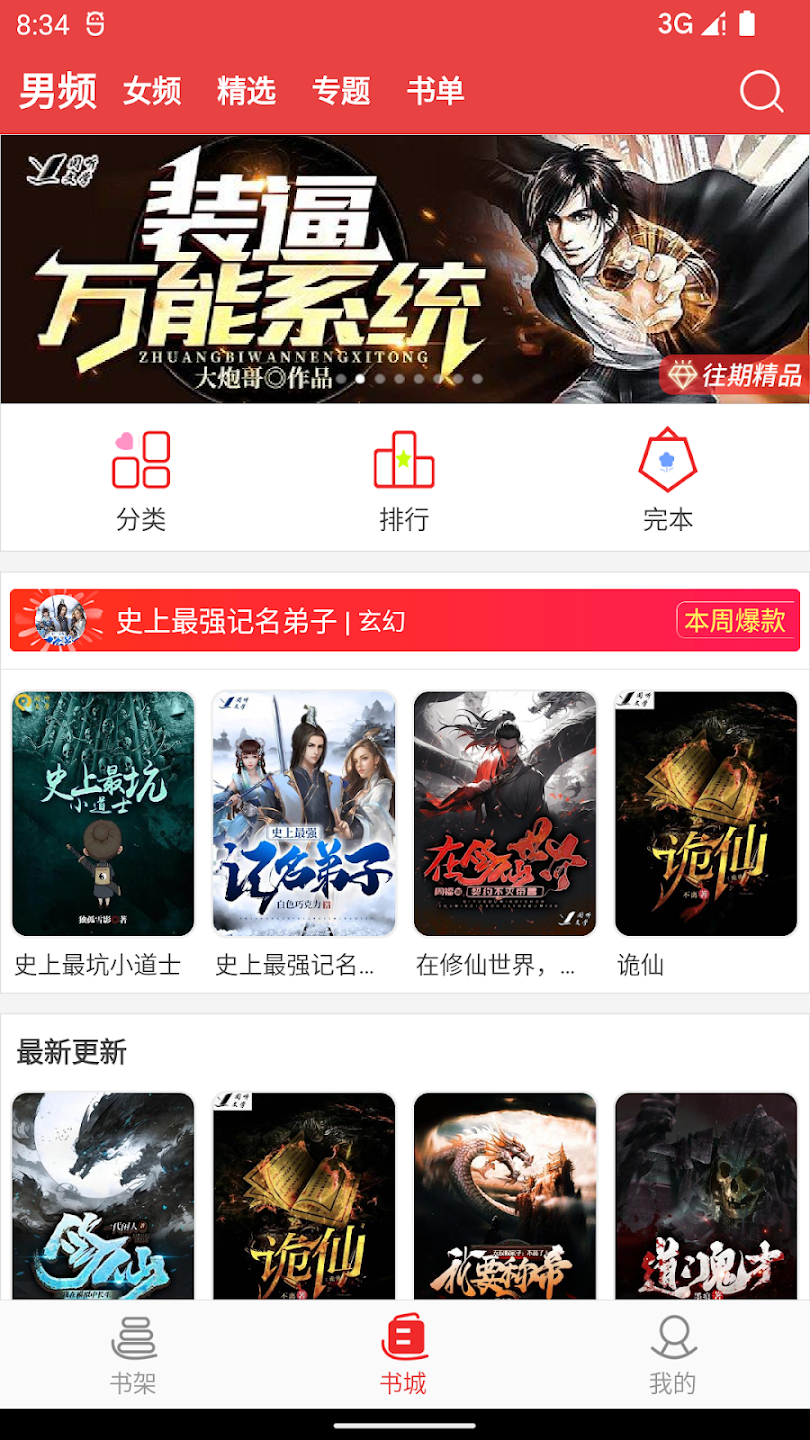Screen dimensions: 810x1440
Task: Select the 书单 tab
Action: click(437, 91)
